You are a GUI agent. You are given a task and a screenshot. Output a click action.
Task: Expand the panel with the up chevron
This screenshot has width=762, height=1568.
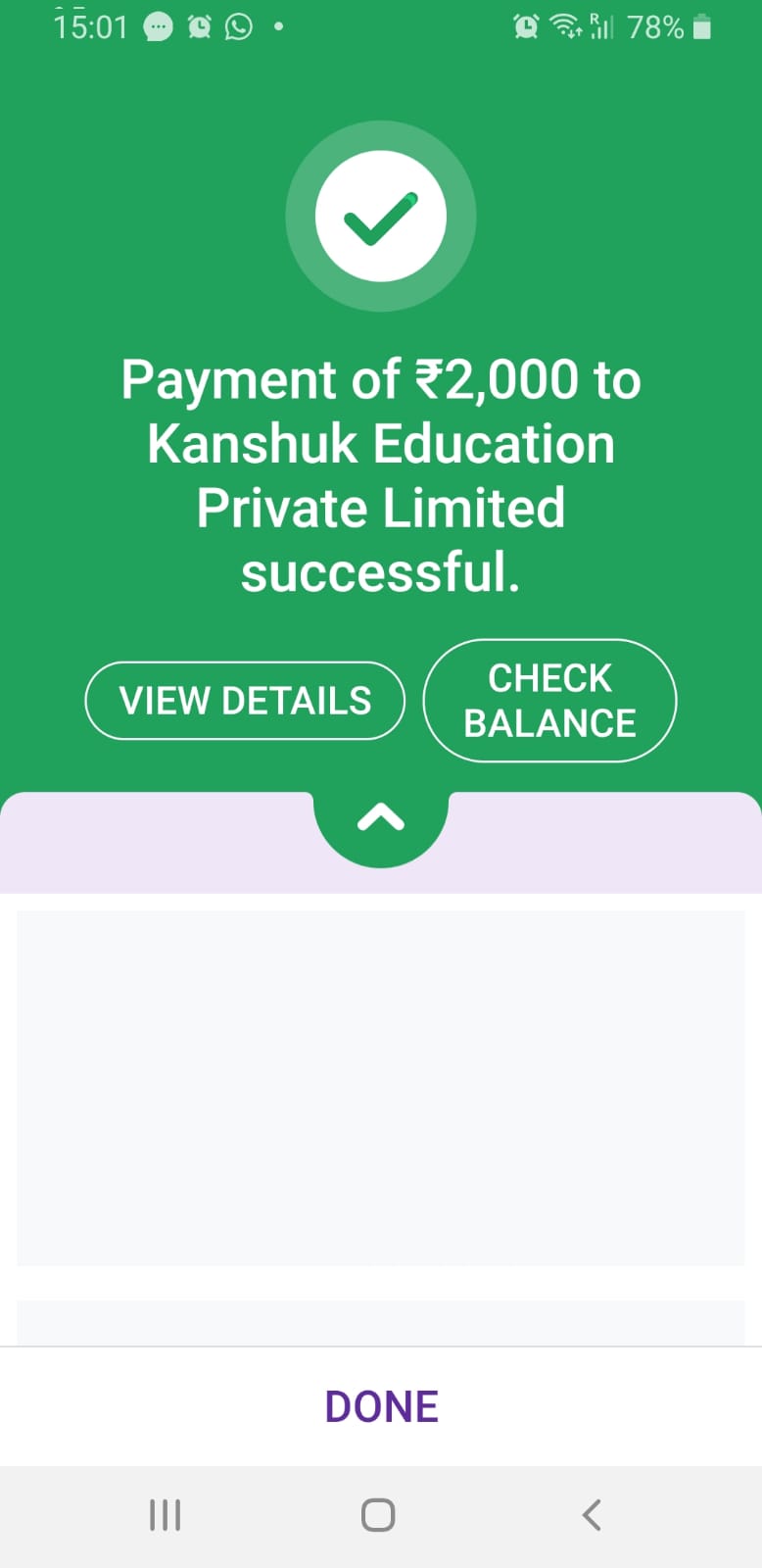coord(381,817)
